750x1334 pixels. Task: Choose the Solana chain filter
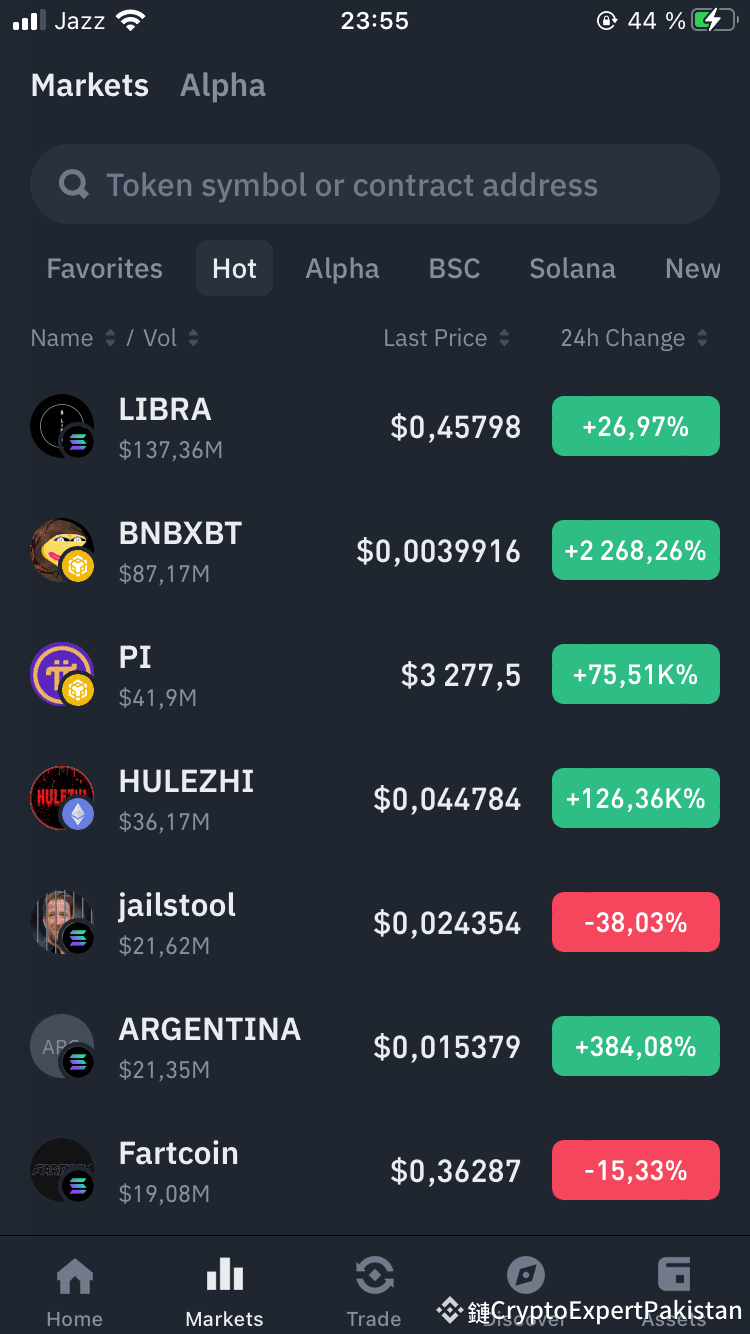point(572,268)
